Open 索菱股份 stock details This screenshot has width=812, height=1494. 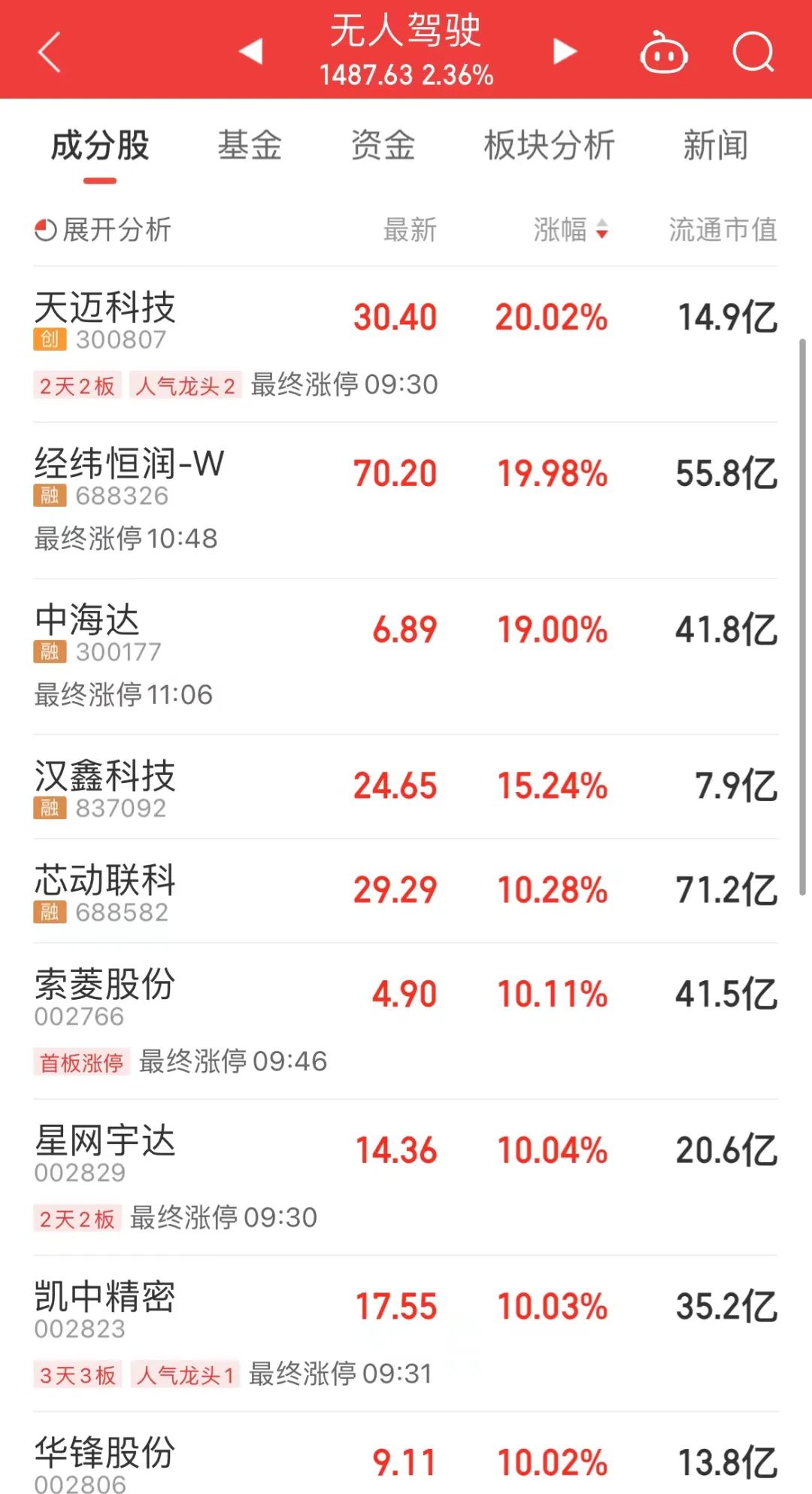point(406,1021)
